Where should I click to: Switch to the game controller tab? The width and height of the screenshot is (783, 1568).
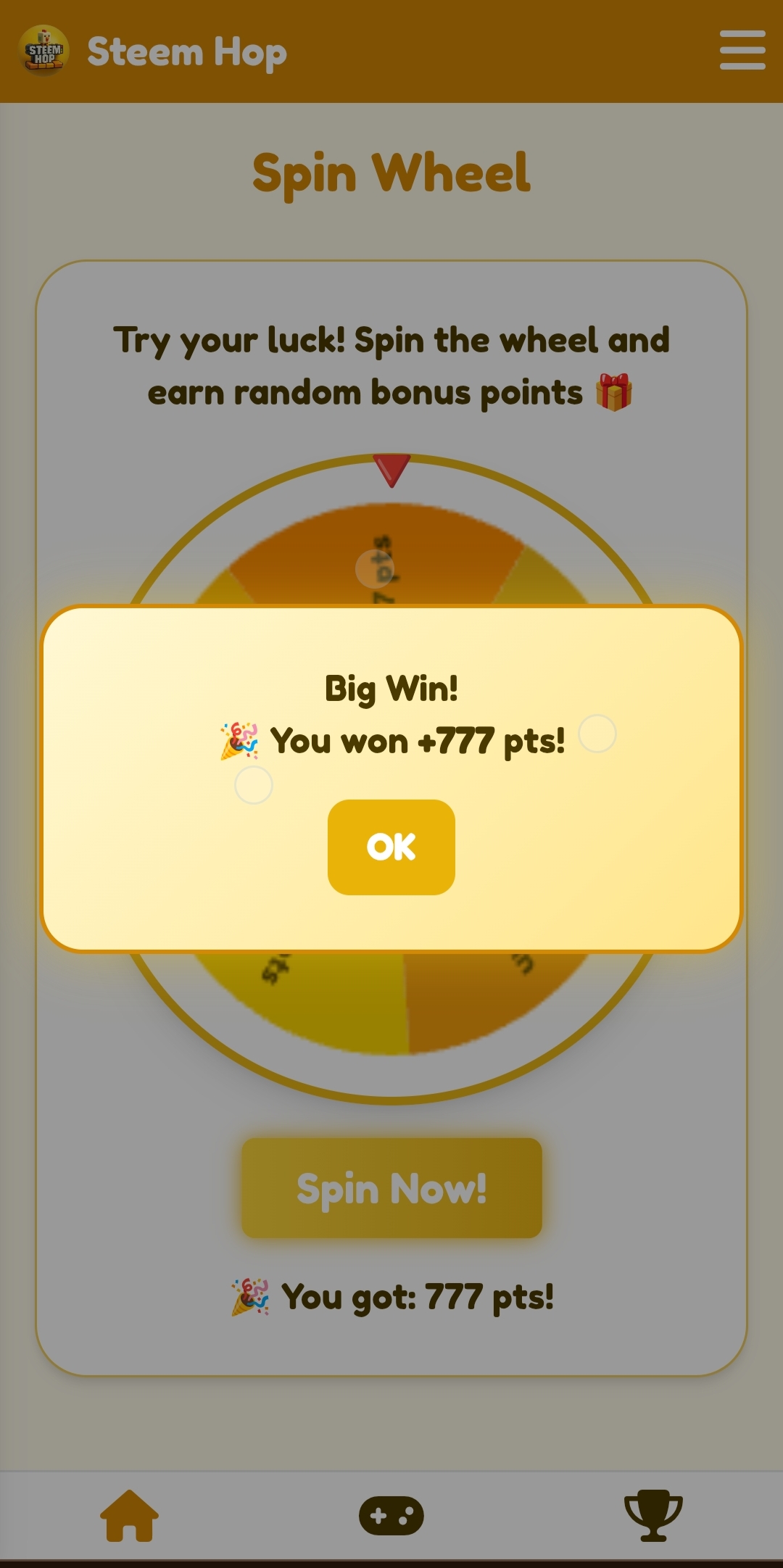[x=391, y=1516]
